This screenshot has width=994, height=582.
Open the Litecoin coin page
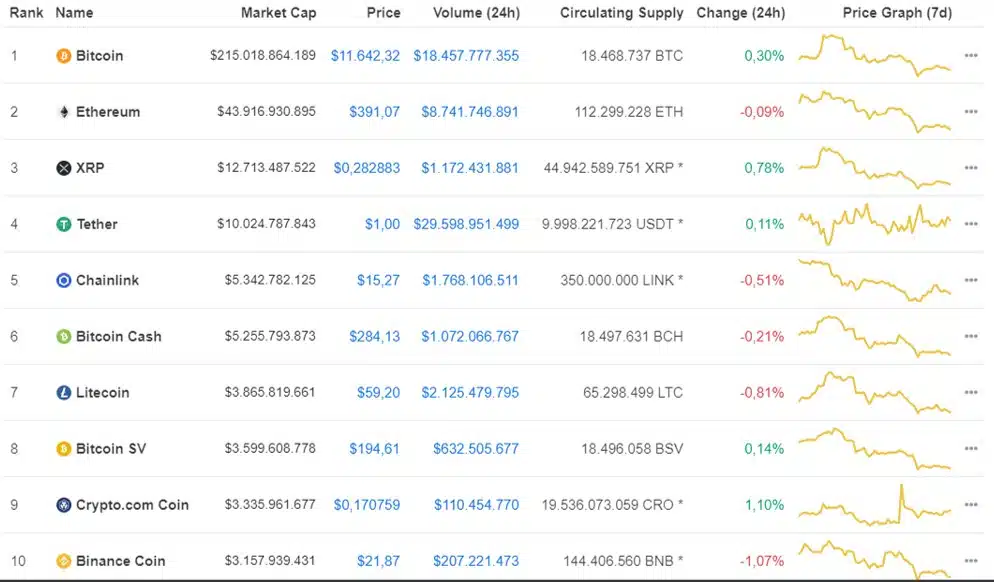point(102,392)
